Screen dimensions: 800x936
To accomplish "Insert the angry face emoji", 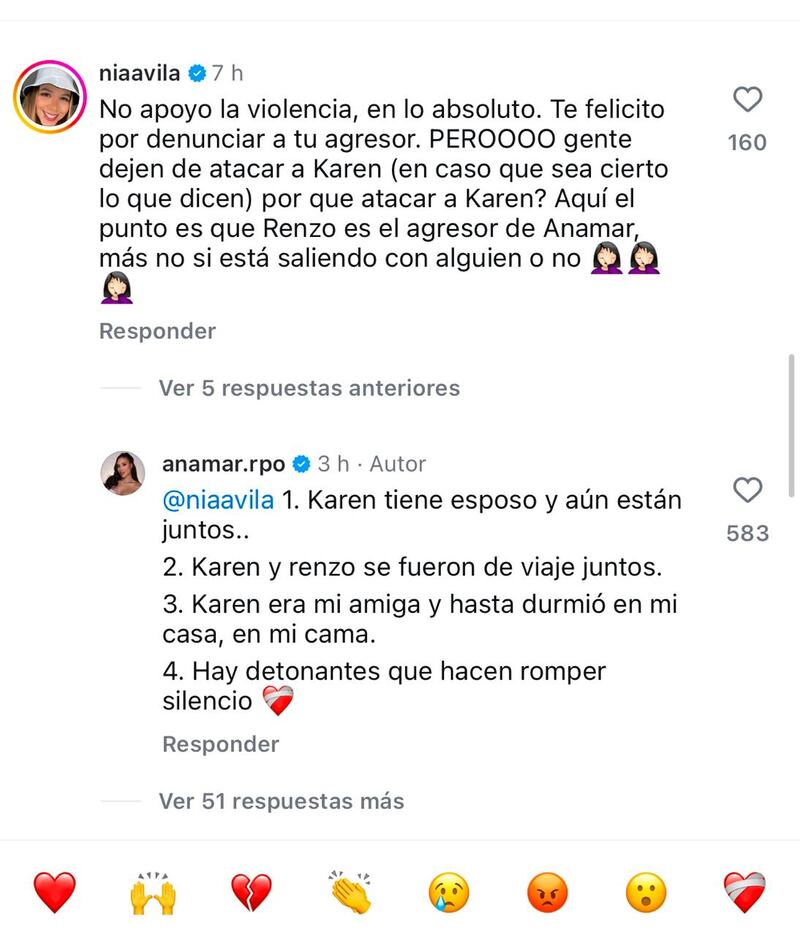I will pyautogui.click(x=547, y=892).
